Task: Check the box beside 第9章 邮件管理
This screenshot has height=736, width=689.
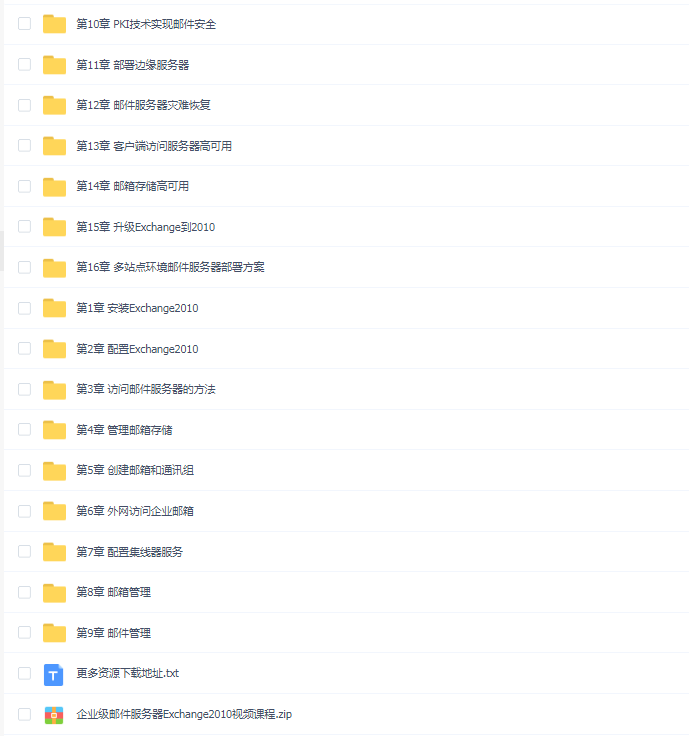Action: pyautogui.click(x=25, y=633)
